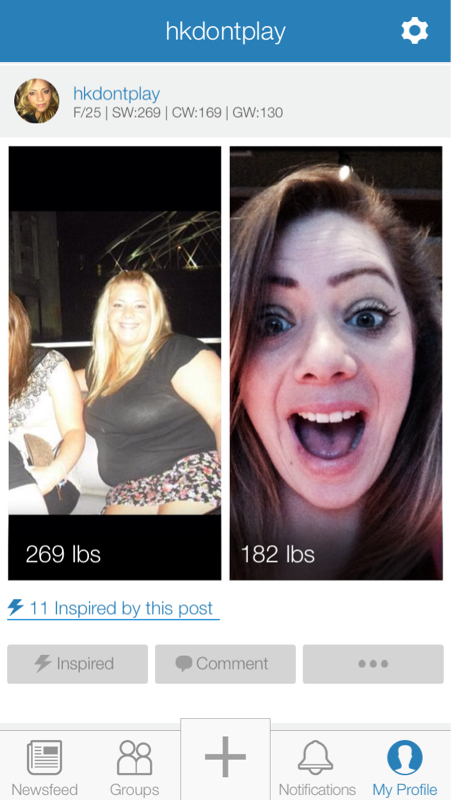The image size is (451, 800).
Task: Mark this post as Inspired
Action: coord(78,664)
